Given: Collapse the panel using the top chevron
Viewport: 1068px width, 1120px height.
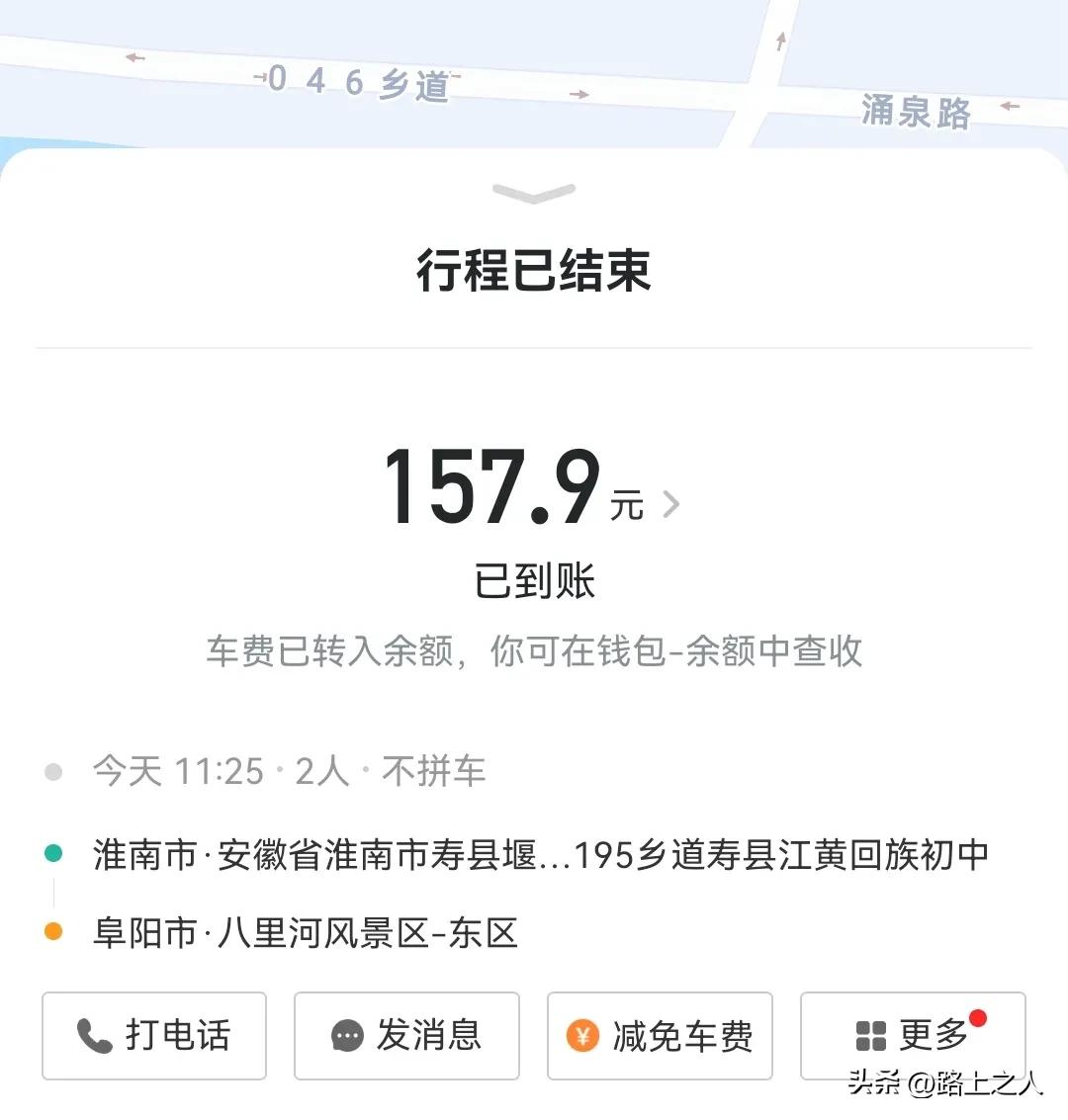Looking at the screenshot, I should (x=534, y=191).
